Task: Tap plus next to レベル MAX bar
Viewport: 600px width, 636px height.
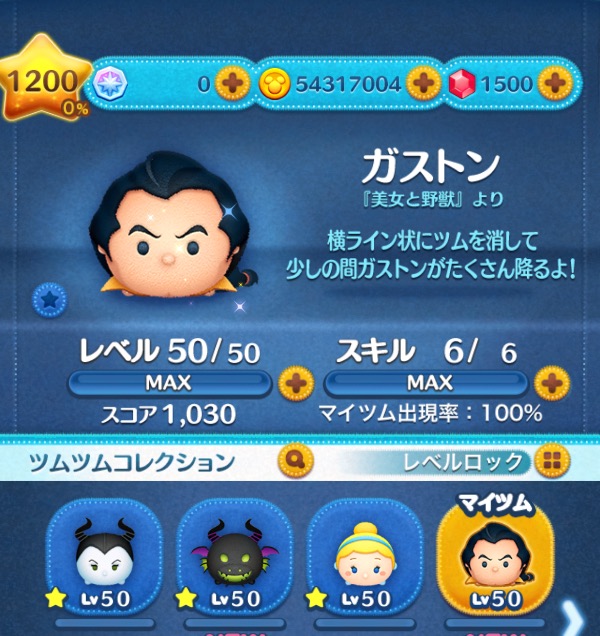Action: pos(295,383)
